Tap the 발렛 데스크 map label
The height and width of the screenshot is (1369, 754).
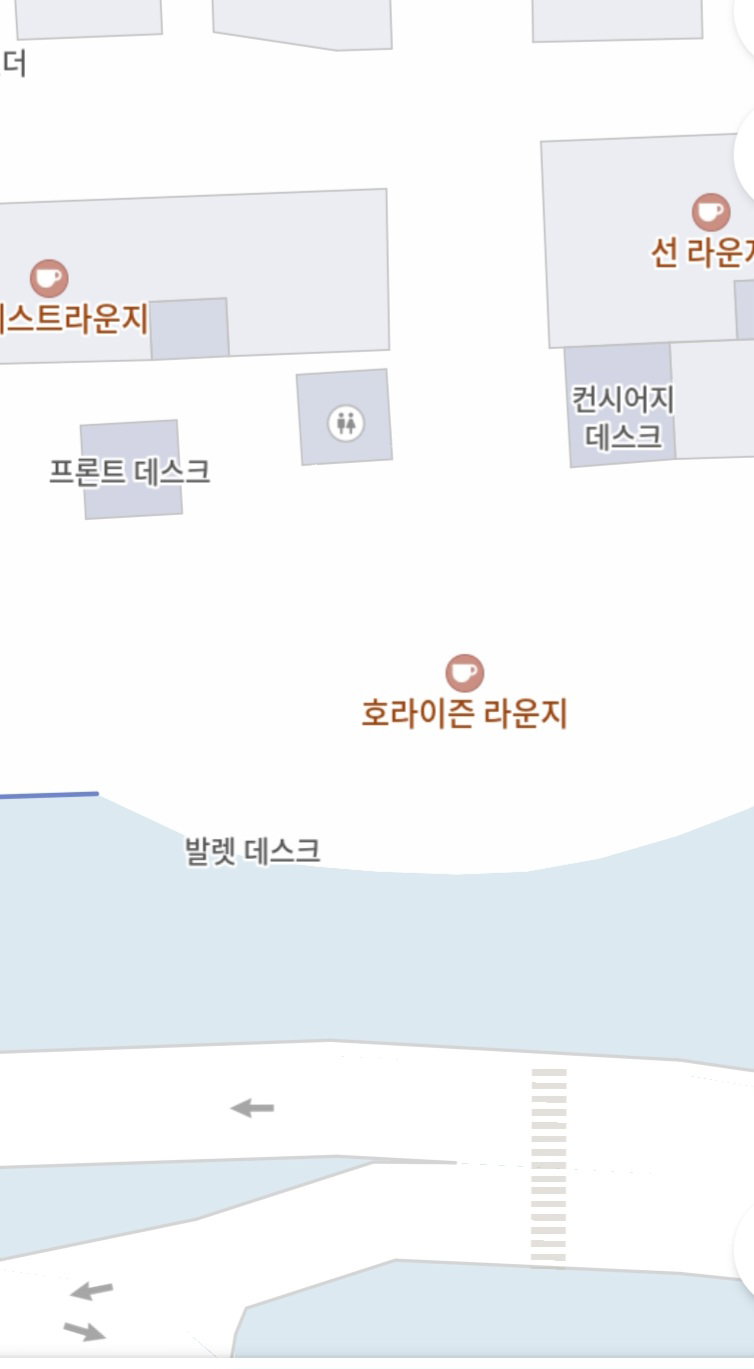point(253,851)
